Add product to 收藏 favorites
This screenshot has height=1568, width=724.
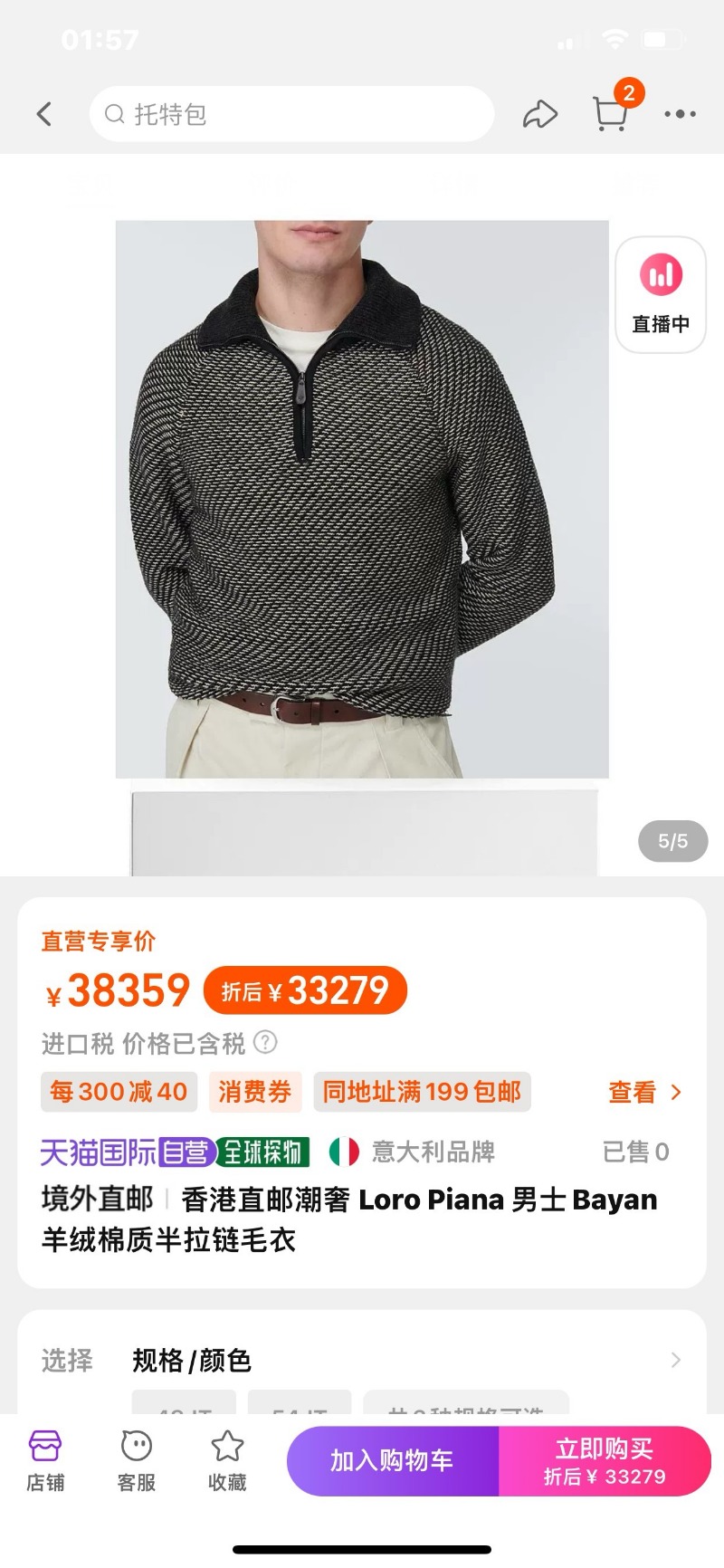(x=227, y=1460)
